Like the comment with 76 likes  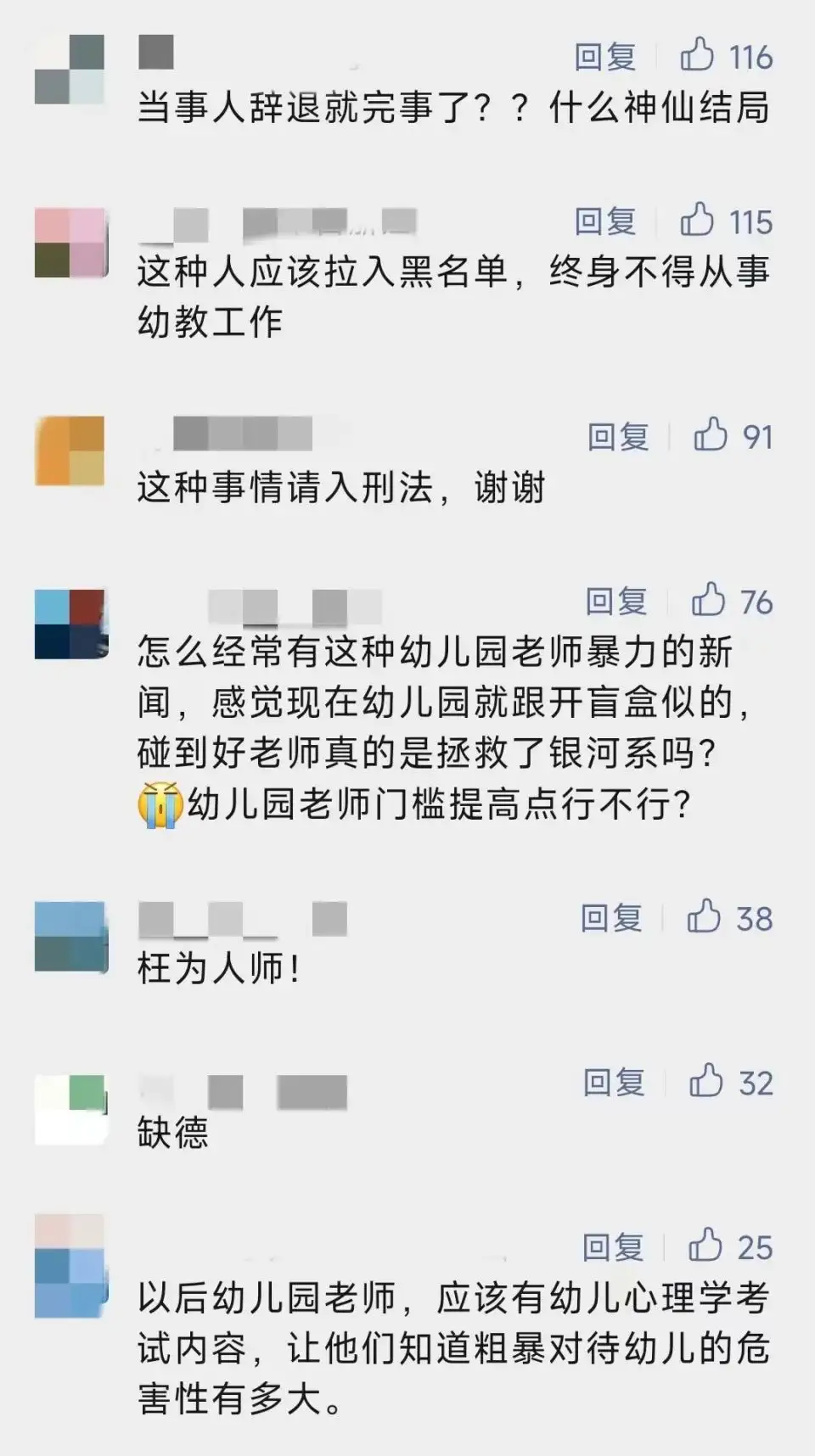(708, 600)
